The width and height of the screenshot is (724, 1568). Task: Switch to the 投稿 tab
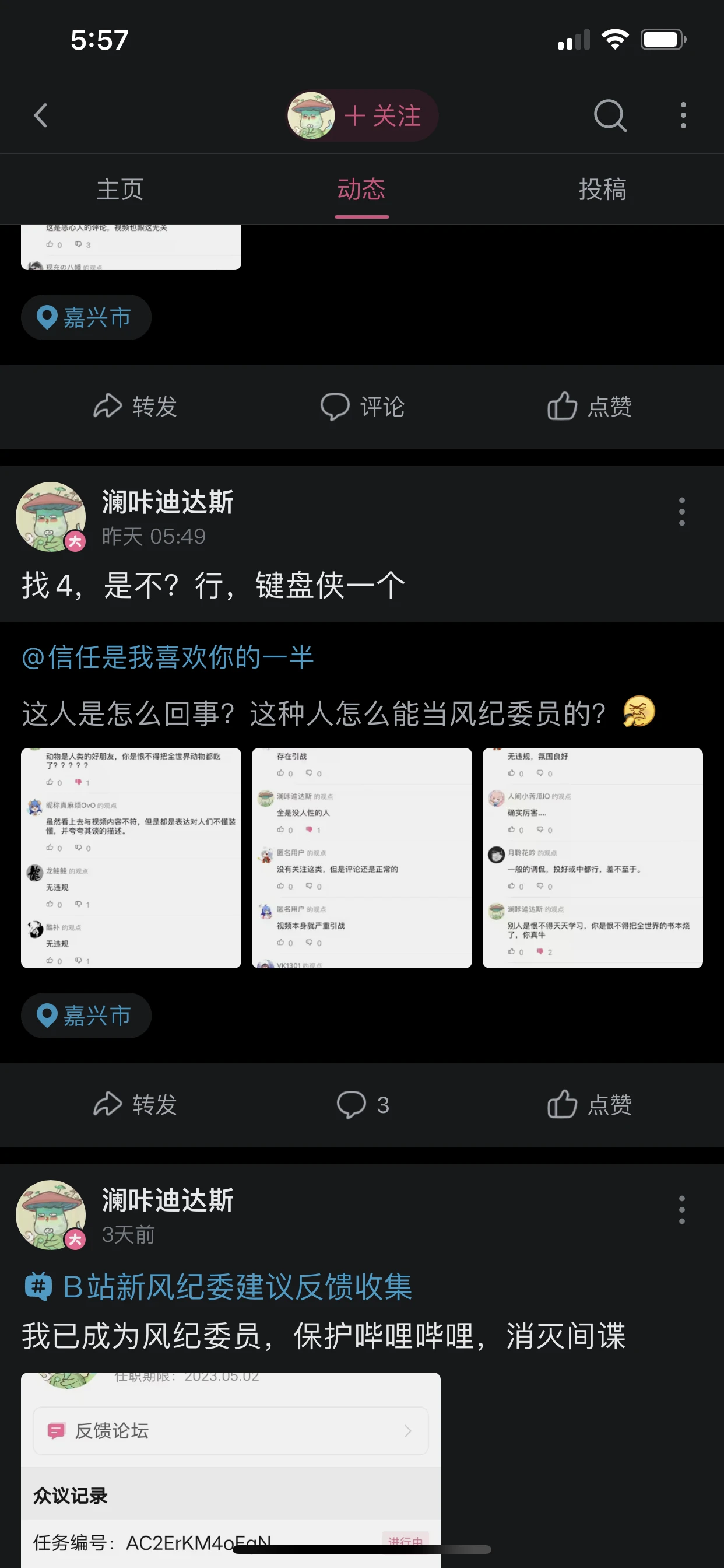click(602, 190)
